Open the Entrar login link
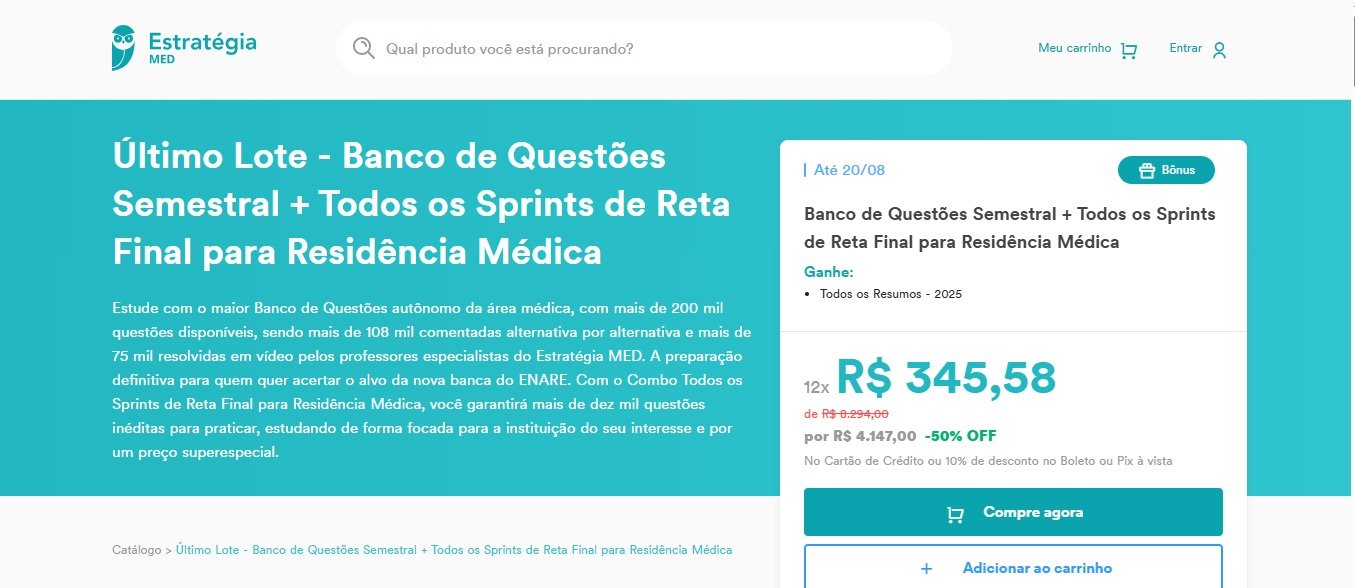The width and height of the screenshot is (1355, 588). tap(1197, 49)
